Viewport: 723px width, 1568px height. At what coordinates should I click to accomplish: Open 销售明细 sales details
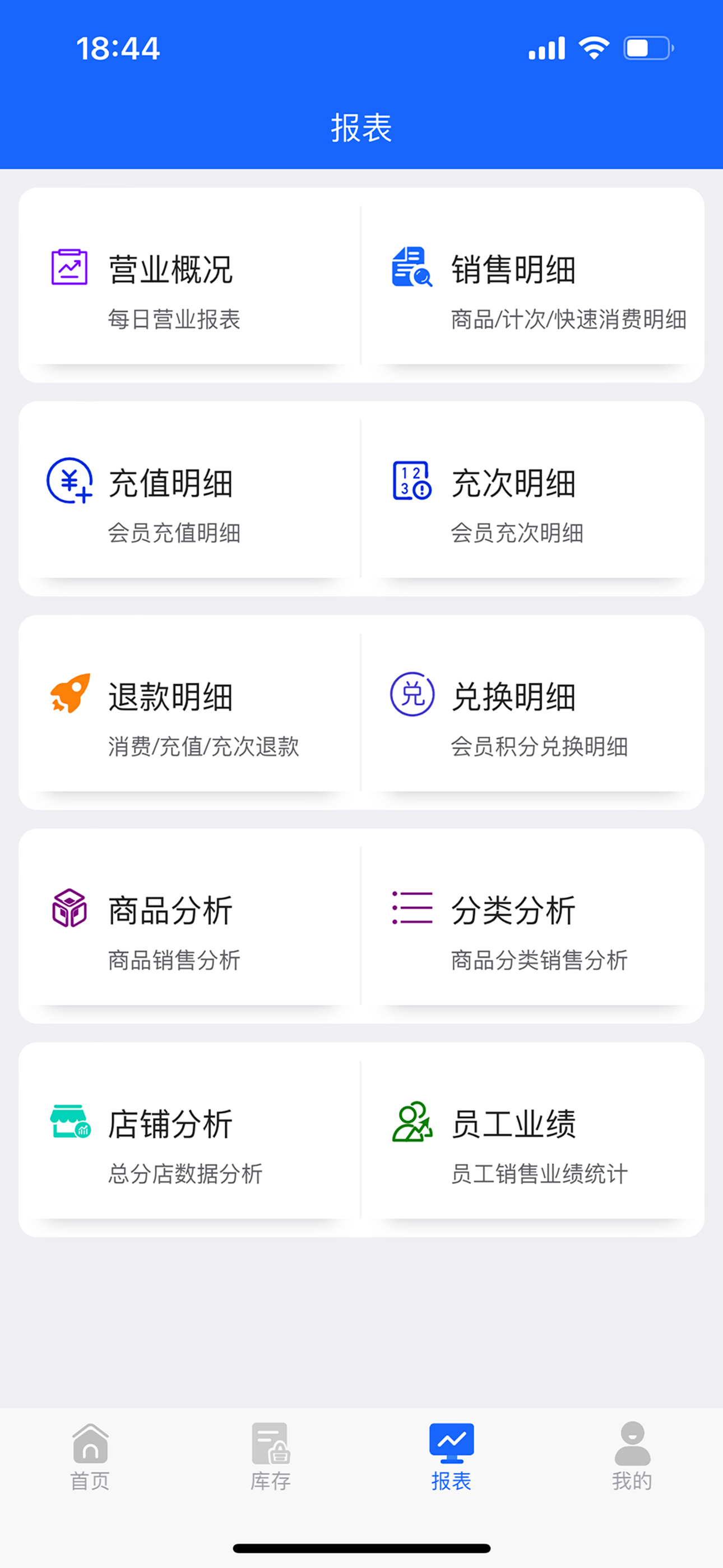coord(533,285)
